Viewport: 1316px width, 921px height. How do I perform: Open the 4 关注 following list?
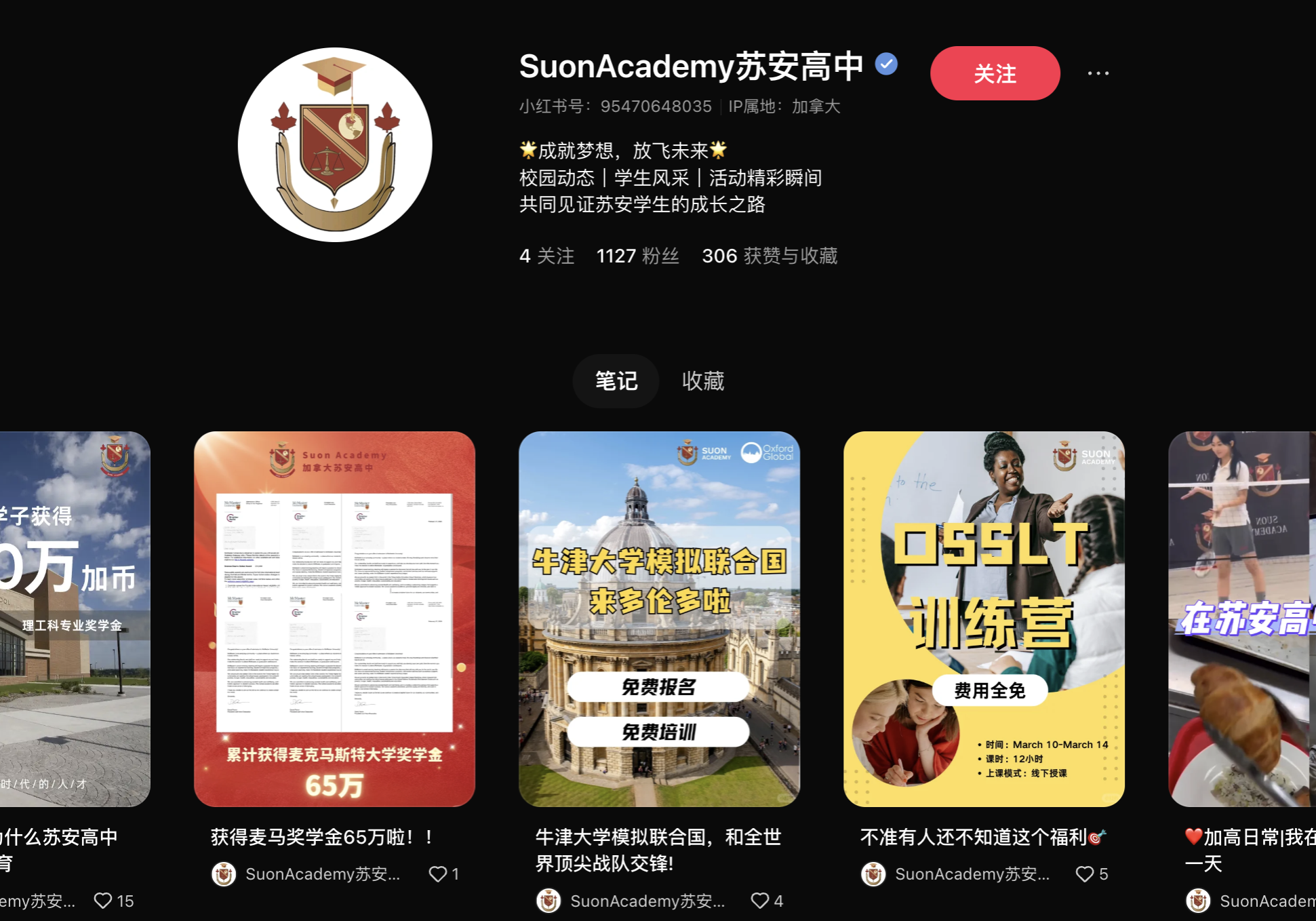pyautogui.click(x=546, y=256)
